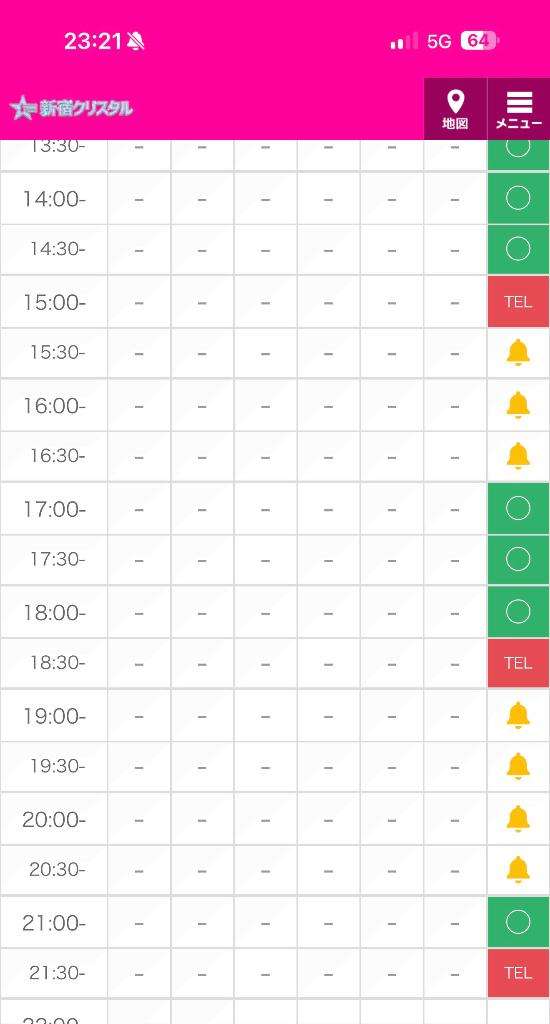
Task: Choose the circle slot at 17:30
Action: coord(518,559)
